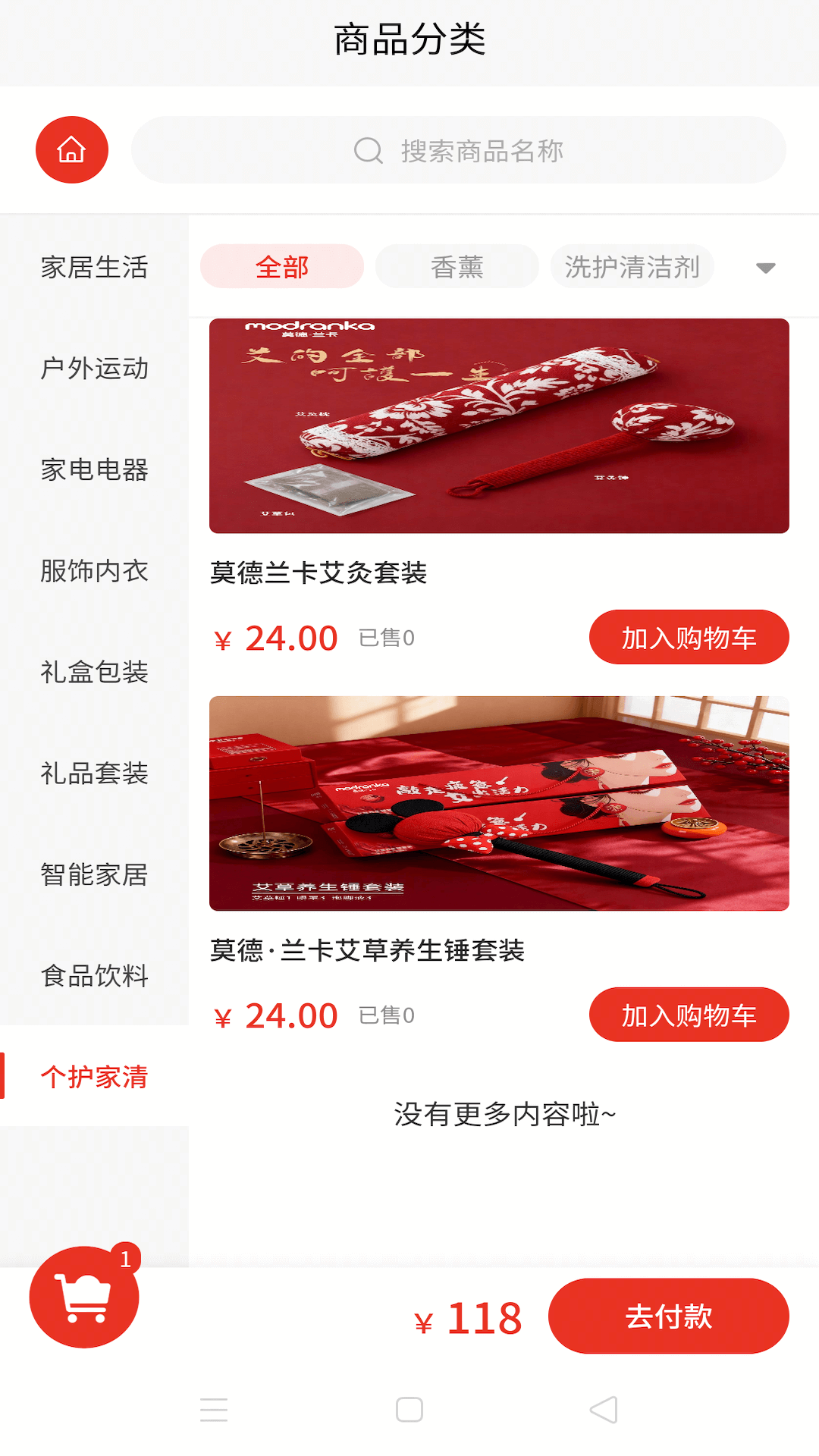
Task: Go to the 礼盒包装 category
Action: (94, 672)
